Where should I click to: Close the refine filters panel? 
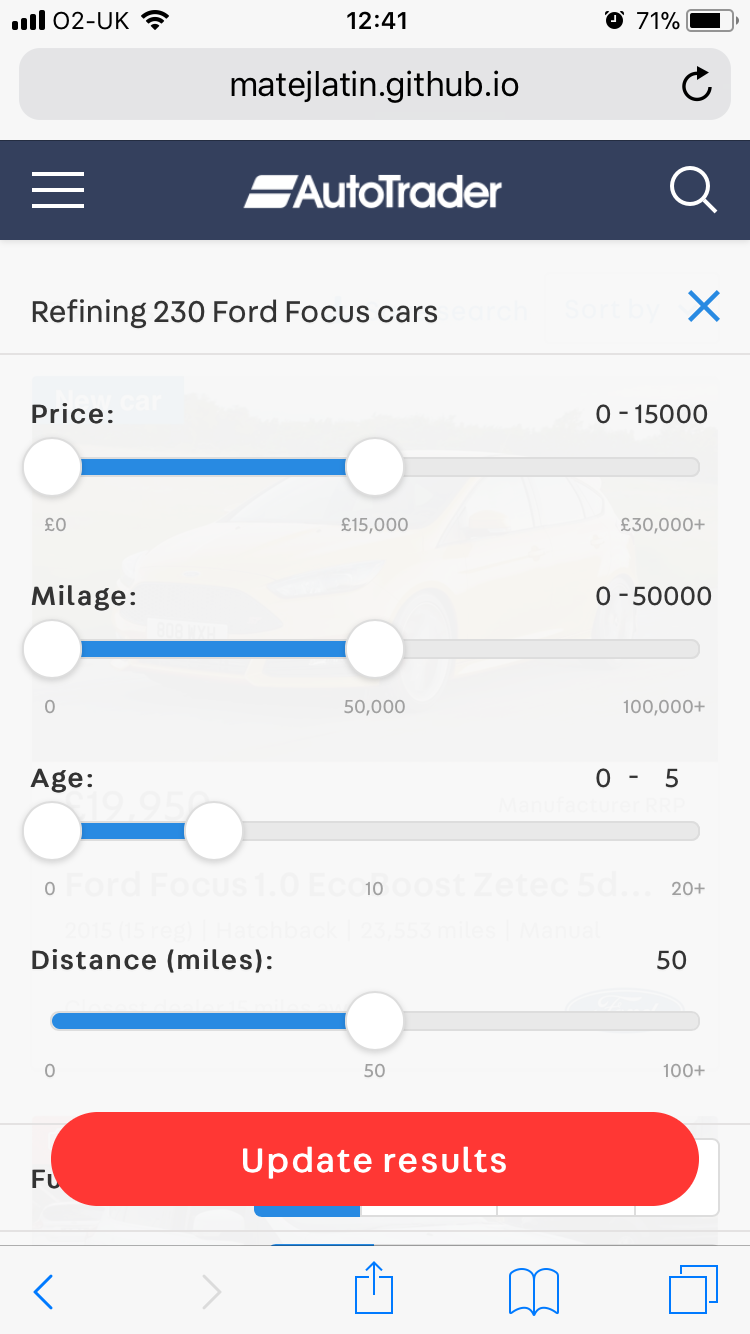pyautogui.click(x=704, y=307)
